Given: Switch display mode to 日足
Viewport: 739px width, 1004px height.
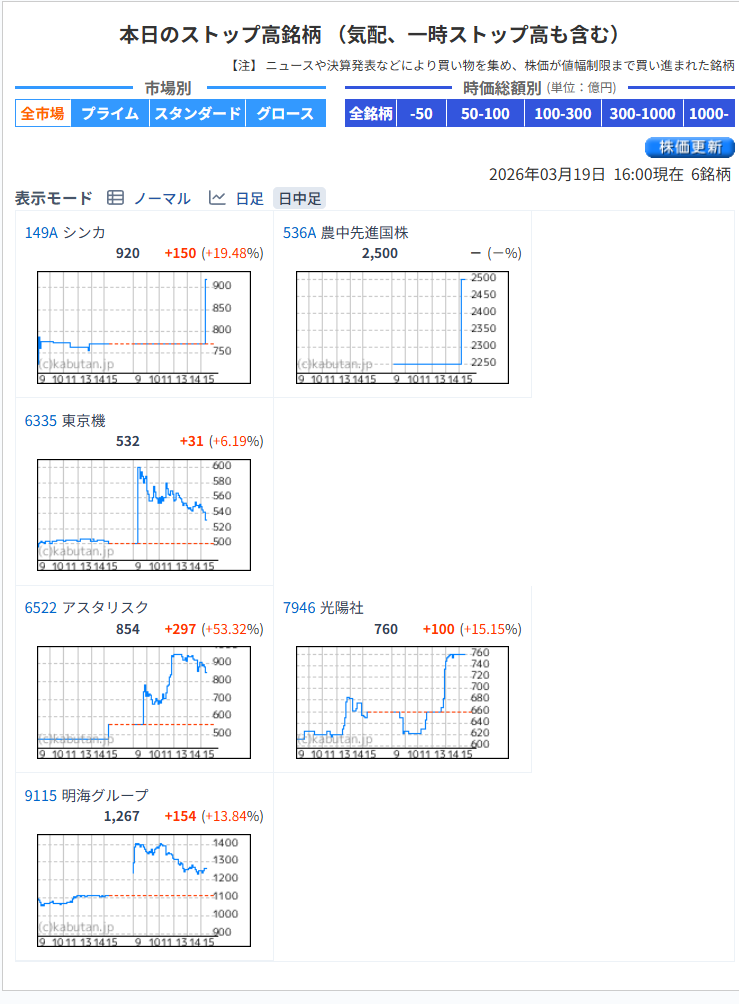Looking at the screenshot, I should tap(249, 198).
